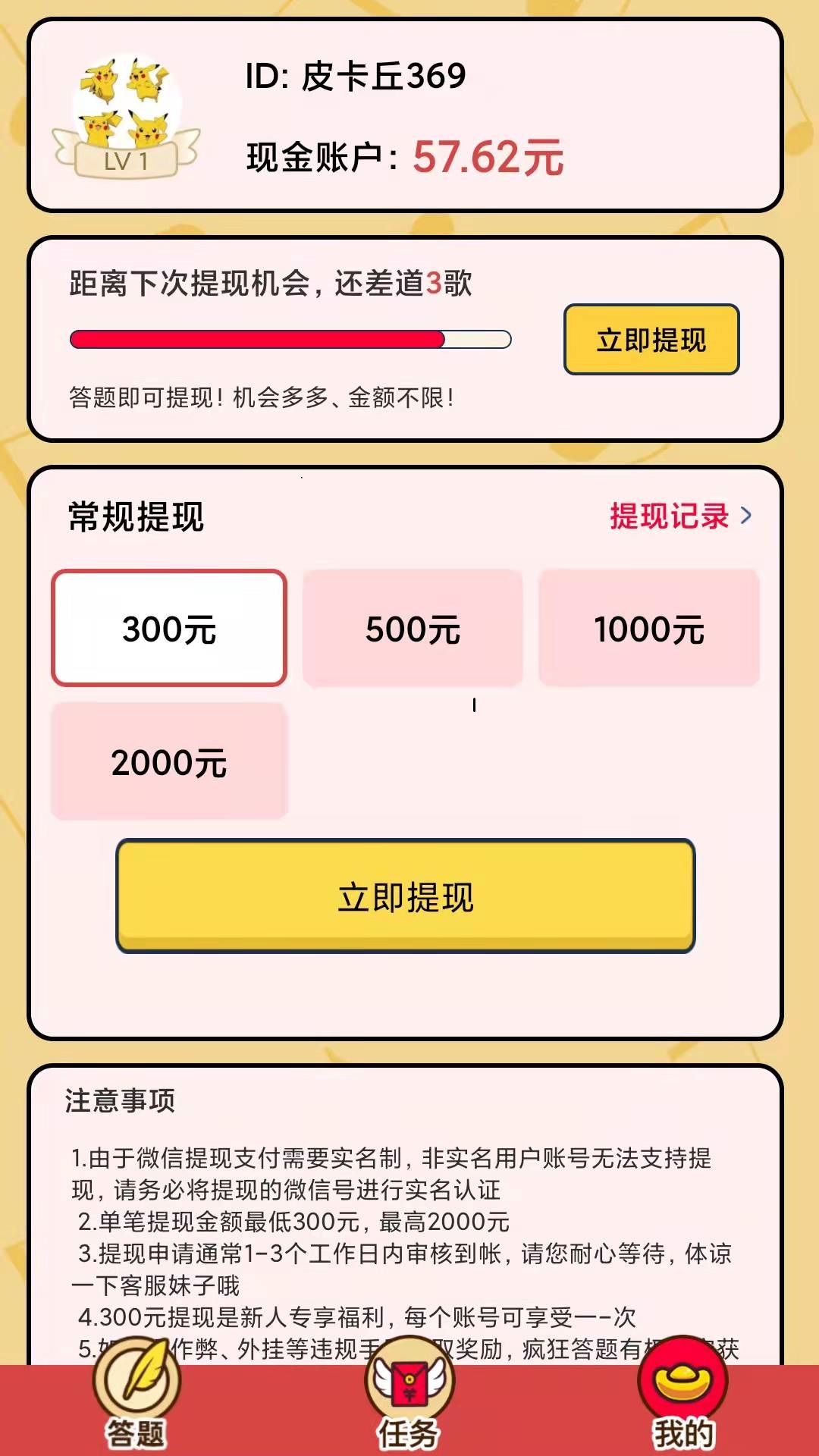The image size is (819, 1456).
Task: Tap the large yellow 立即提现 button
Action: click(406, 896)
